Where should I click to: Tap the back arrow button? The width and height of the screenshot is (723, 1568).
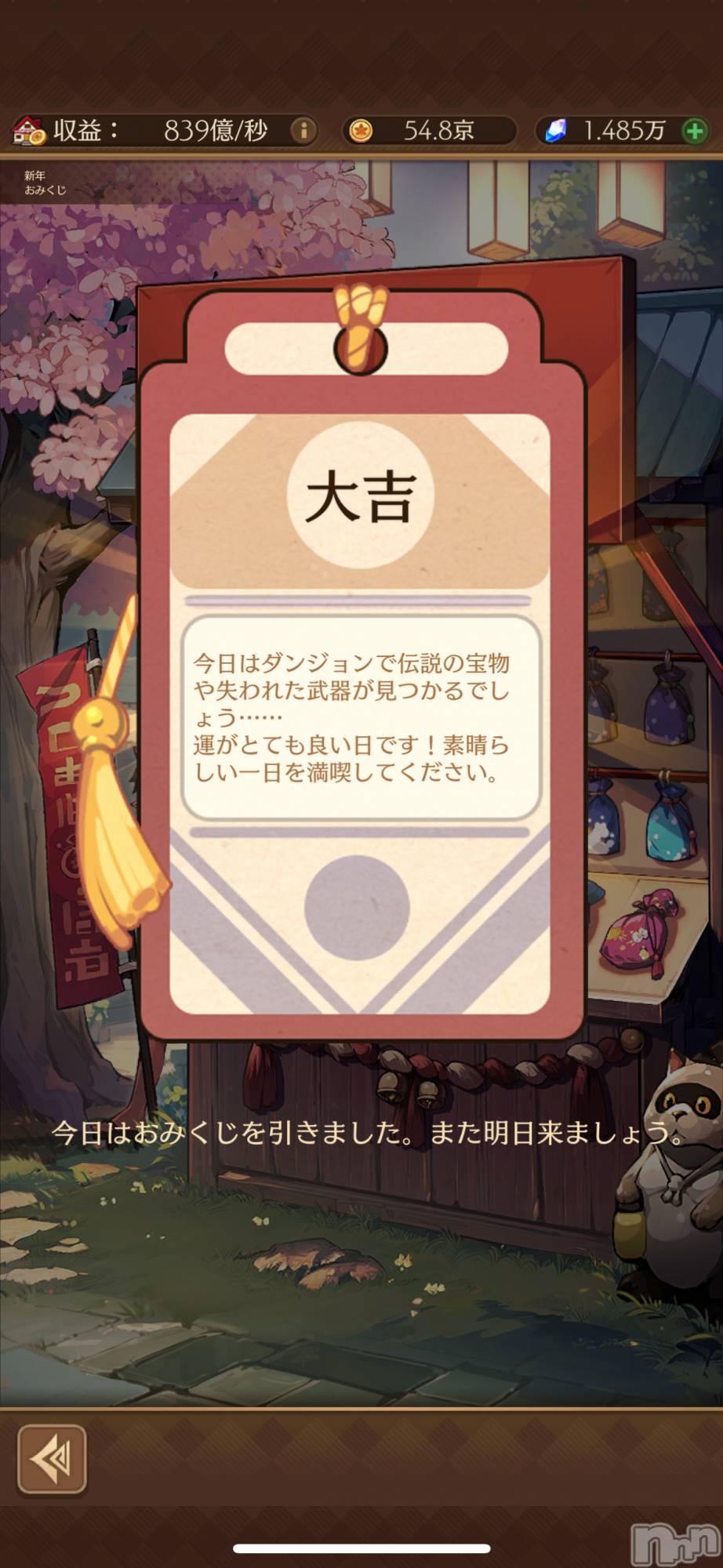click(52, 1458)
